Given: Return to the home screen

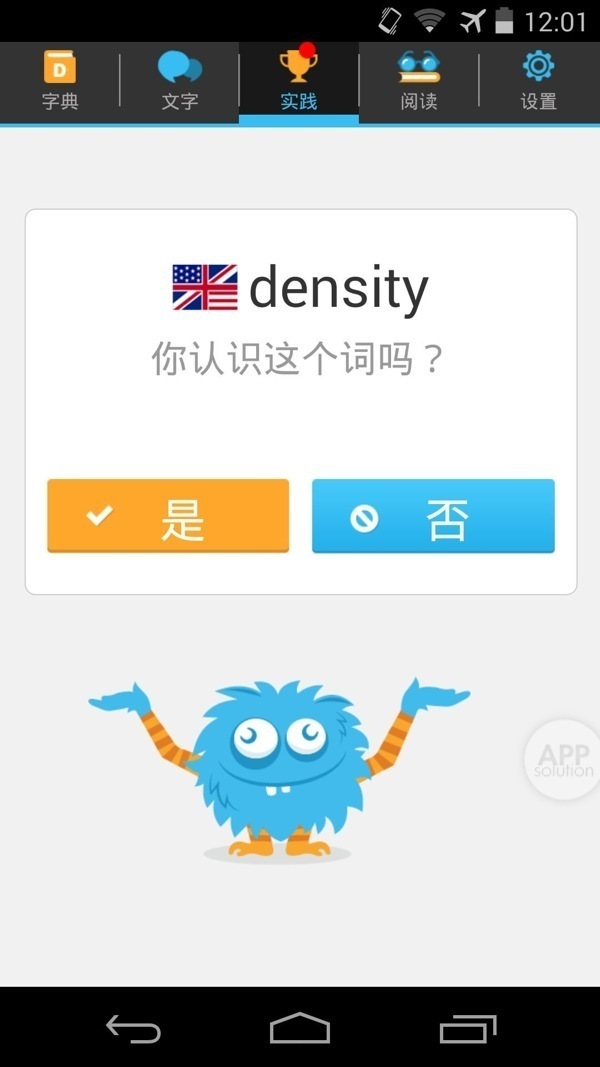Looking at the screenshot, I should pos(299,1028).
